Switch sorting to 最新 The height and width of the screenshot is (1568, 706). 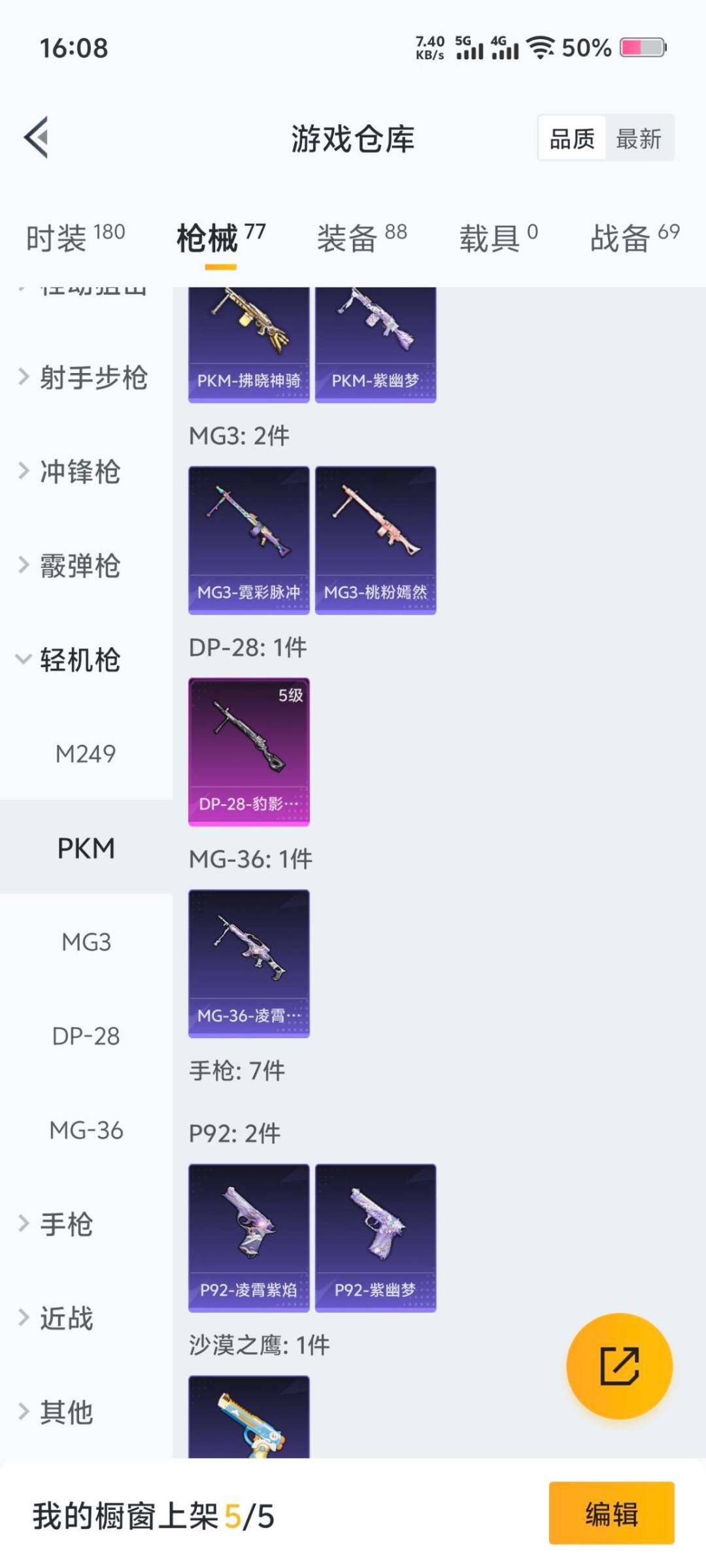click(x=639, y=139)
